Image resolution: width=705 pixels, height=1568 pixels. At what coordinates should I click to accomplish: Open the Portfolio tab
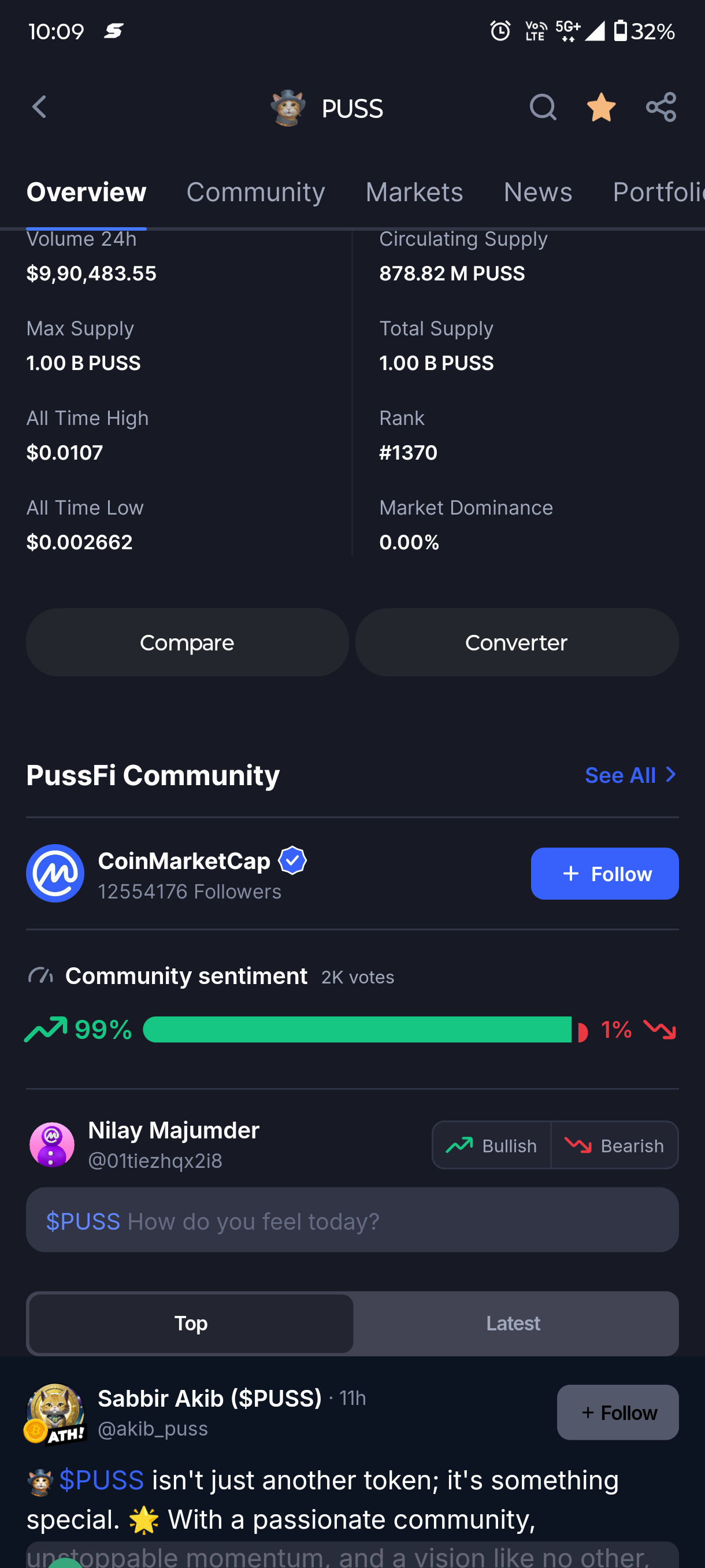pos(659,193)
